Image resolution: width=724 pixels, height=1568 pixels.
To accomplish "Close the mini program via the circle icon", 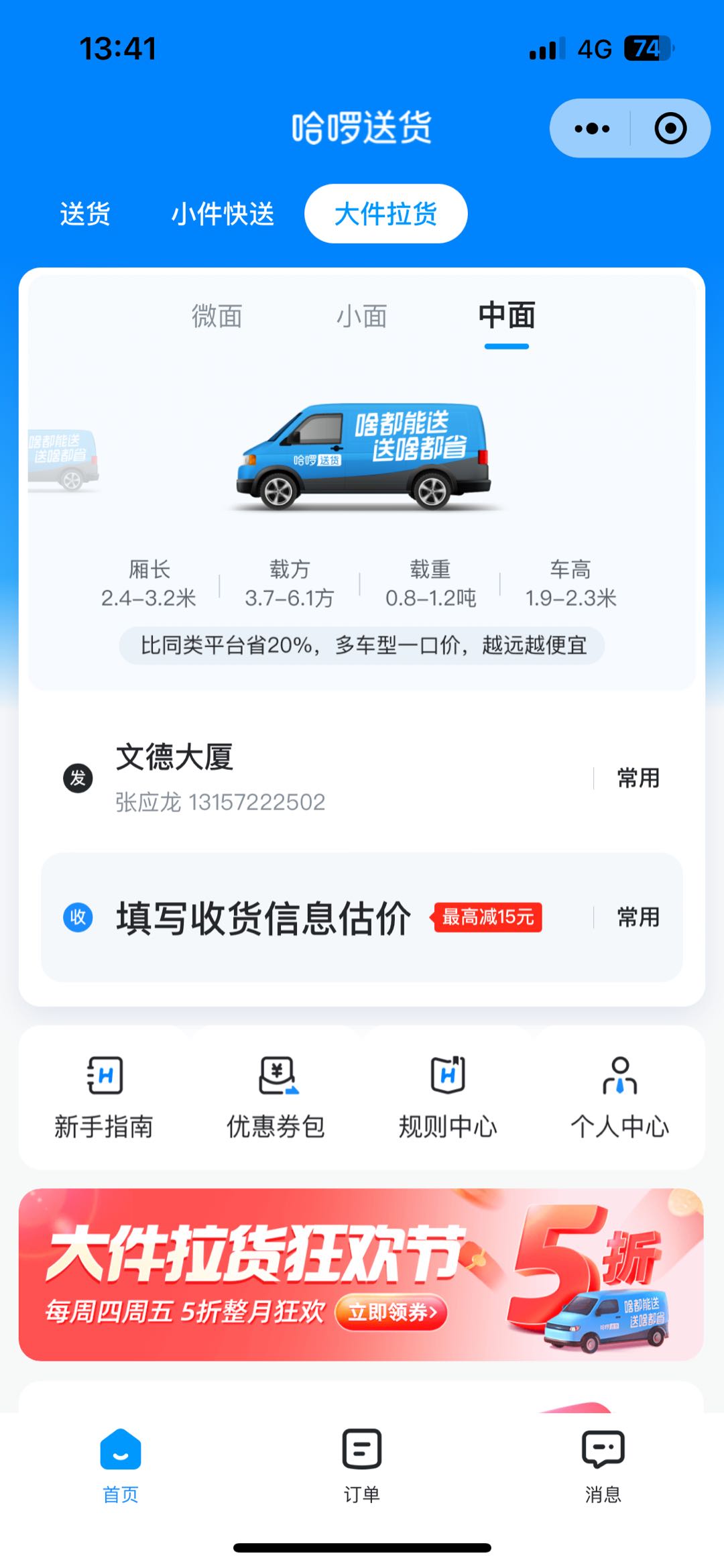I will (670, 129).
